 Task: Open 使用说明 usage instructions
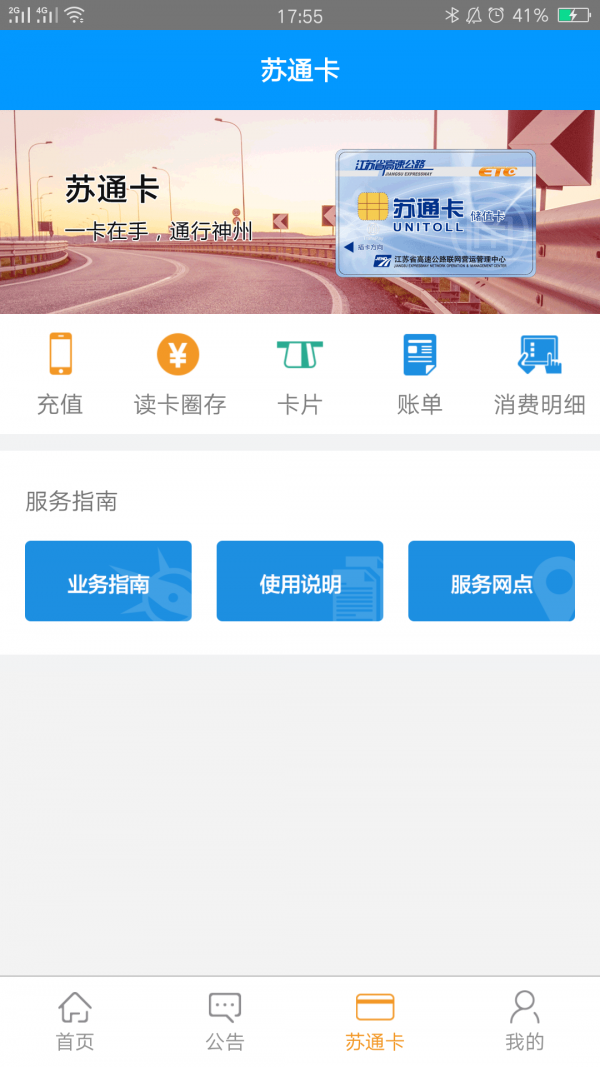point(300,581)
